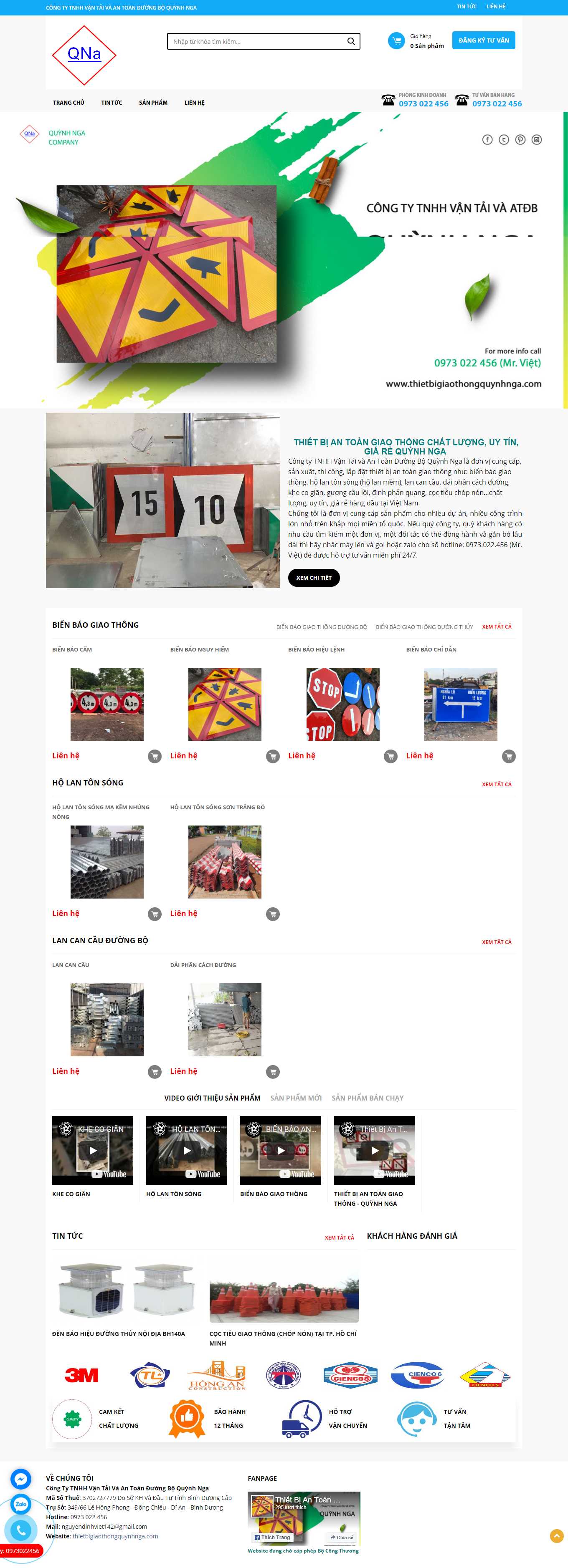This screenshot has height=1568, width=568.
Task: Open the floating Messenger chat icon
Action: pyautogui.click(x=21, y=1479)
